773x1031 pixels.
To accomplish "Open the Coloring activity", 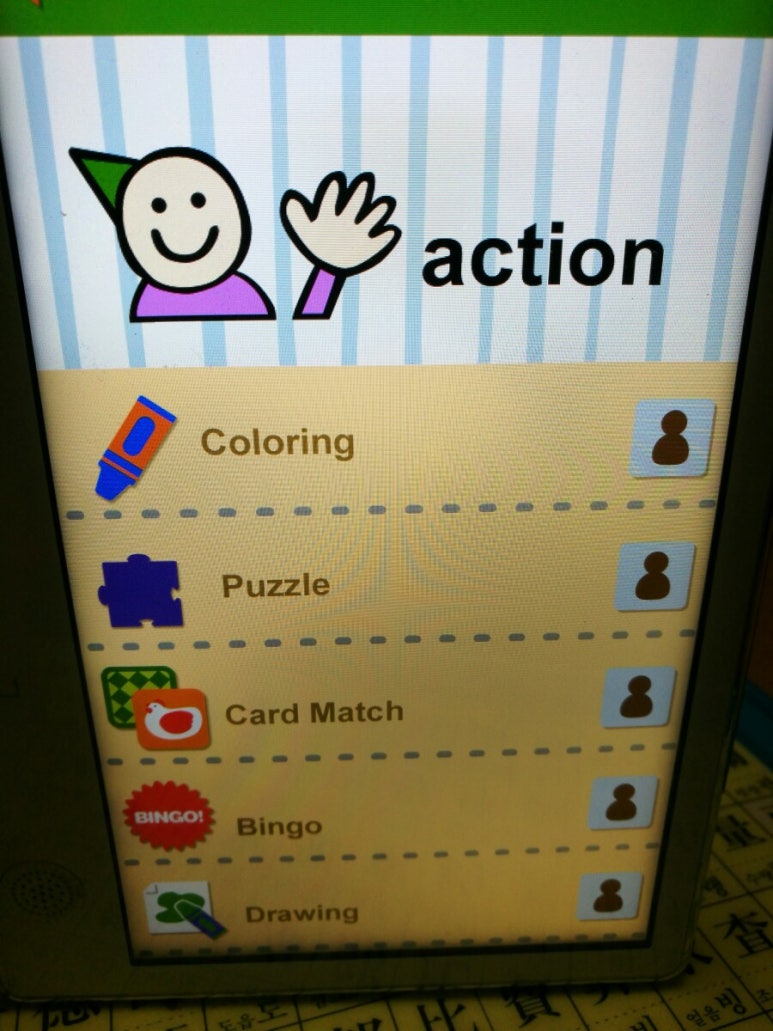I will 277,442.
